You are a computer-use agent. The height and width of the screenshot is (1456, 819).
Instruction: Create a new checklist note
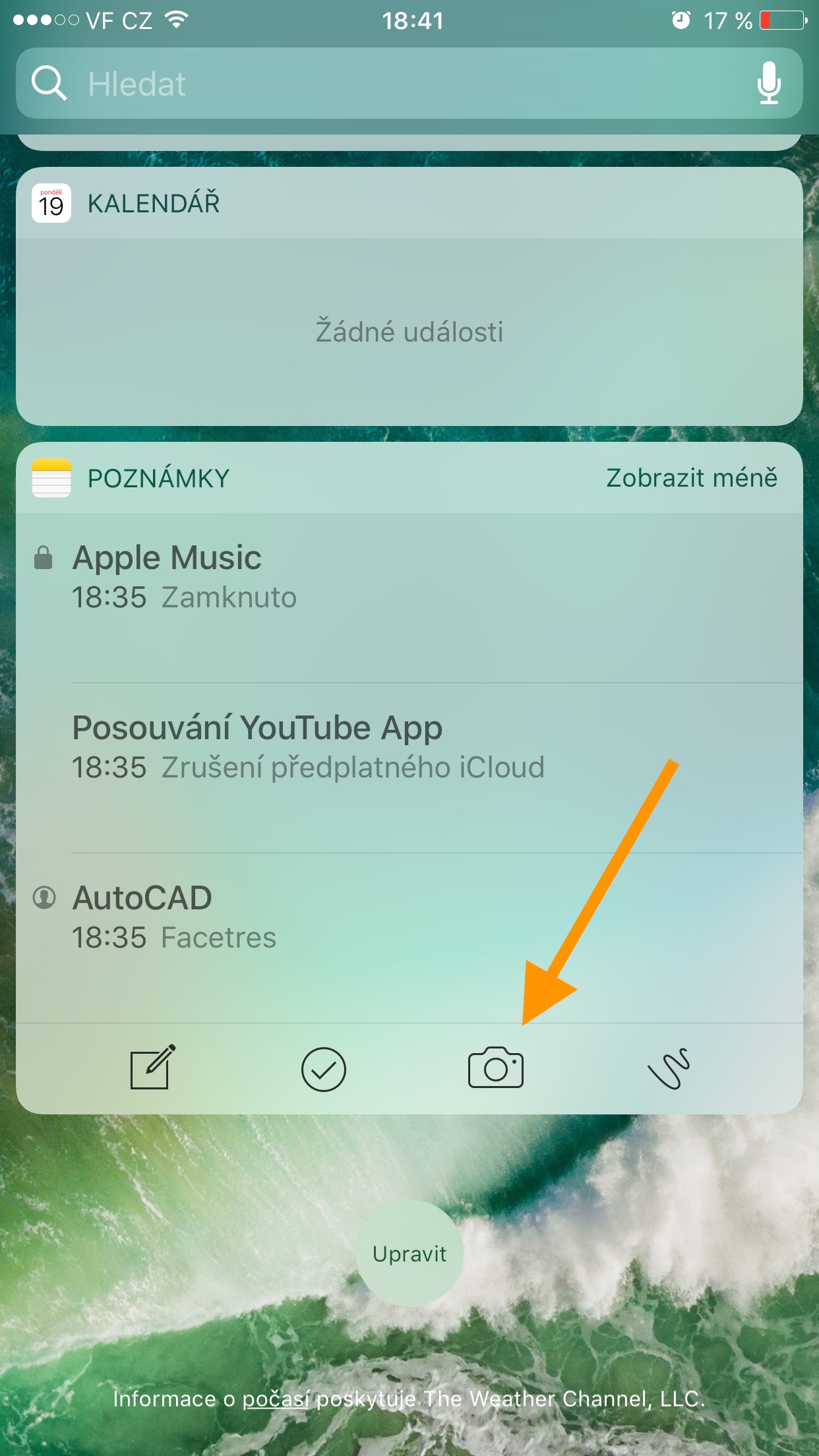[323, 1069]
